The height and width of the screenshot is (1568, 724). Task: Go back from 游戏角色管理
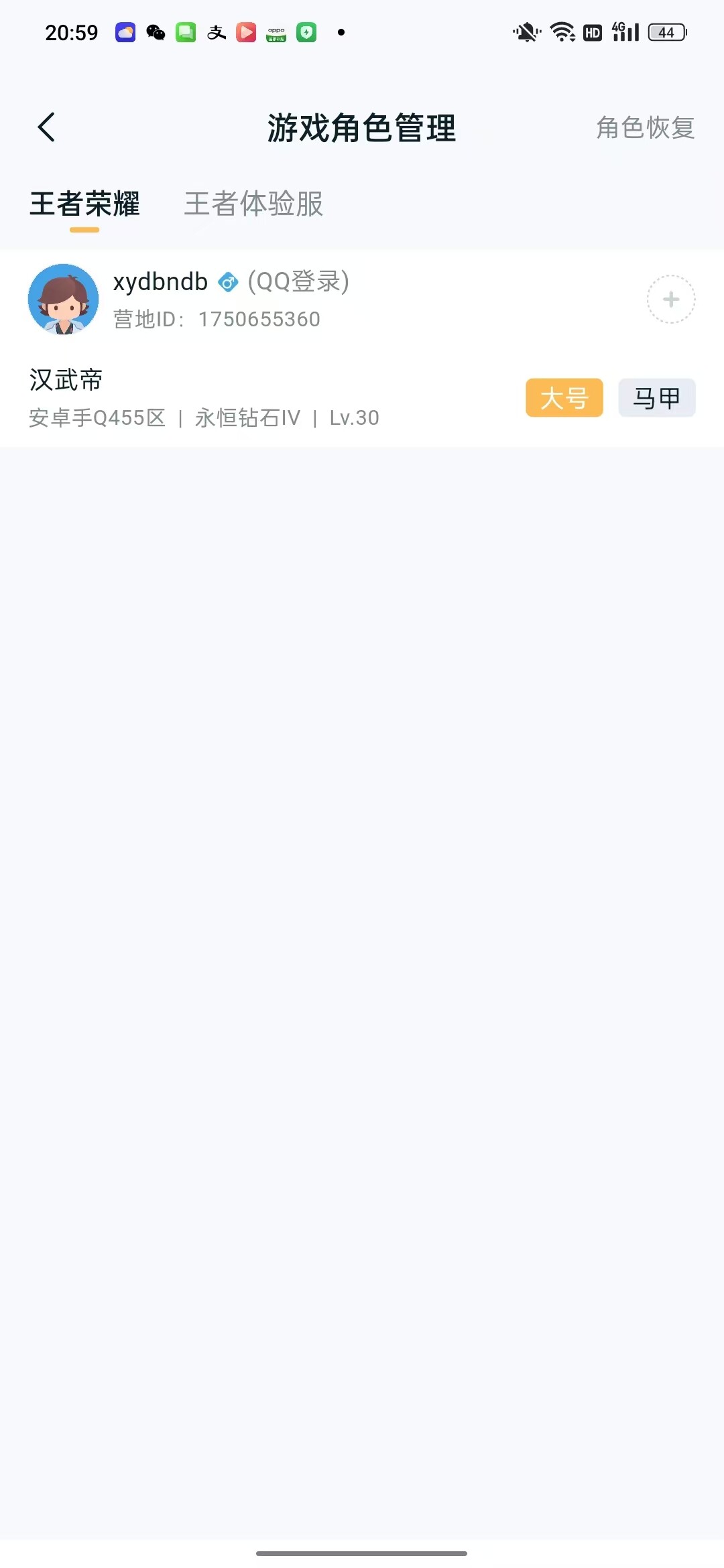pos(46,127)
